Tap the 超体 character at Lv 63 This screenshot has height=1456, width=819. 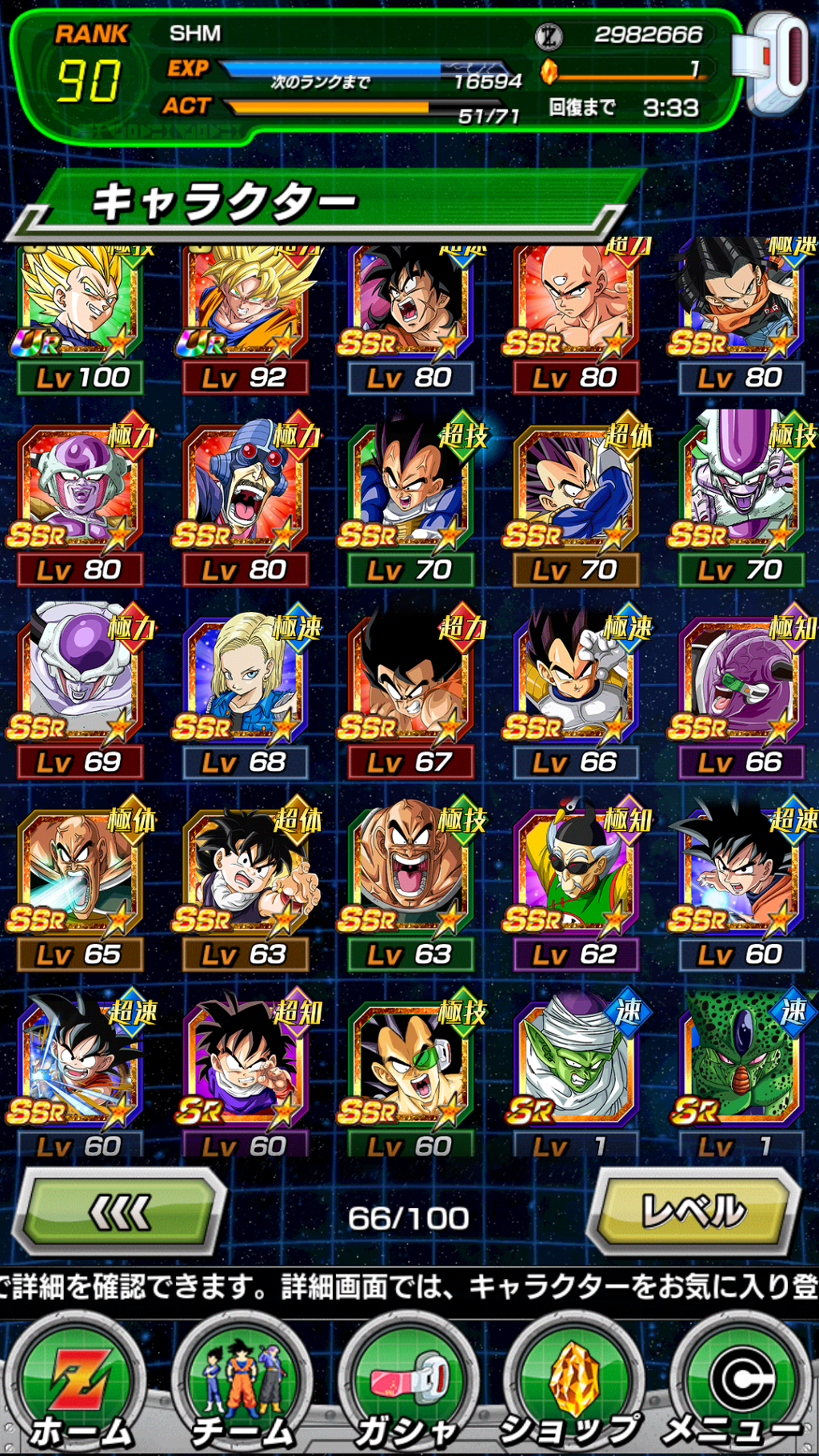244,872
